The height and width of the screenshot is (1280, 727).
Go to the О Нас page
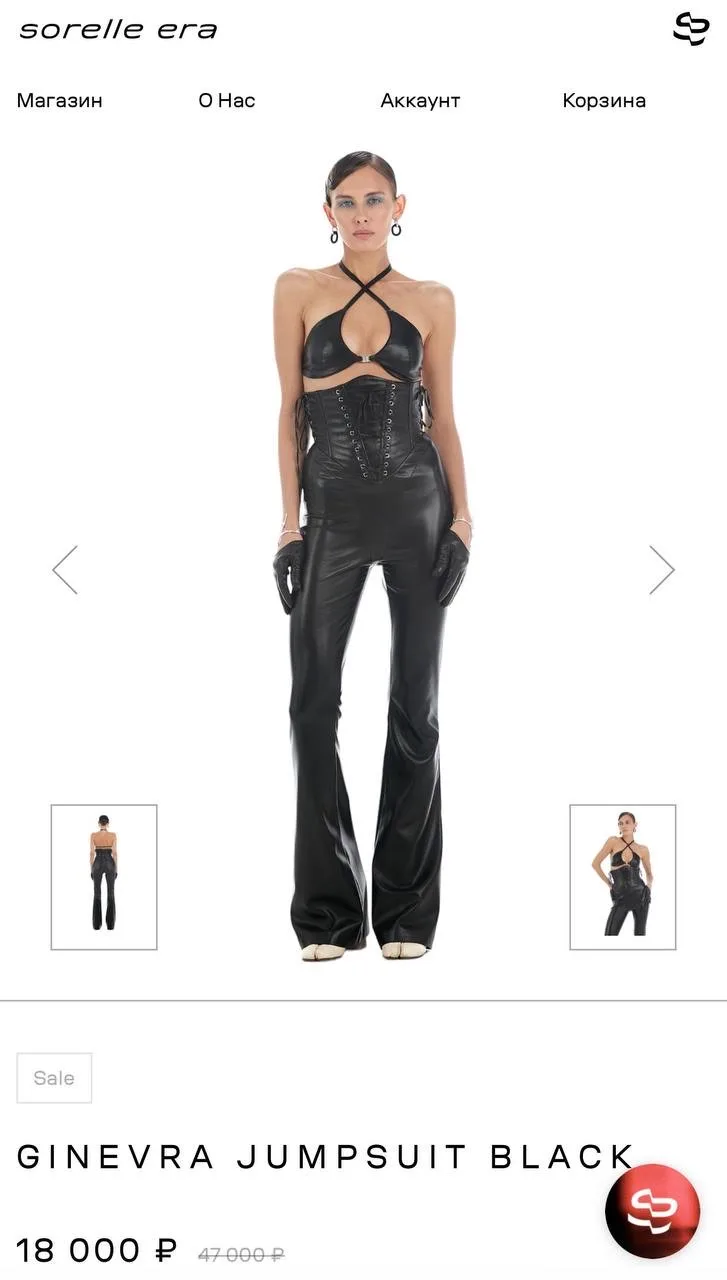[227, 100]
